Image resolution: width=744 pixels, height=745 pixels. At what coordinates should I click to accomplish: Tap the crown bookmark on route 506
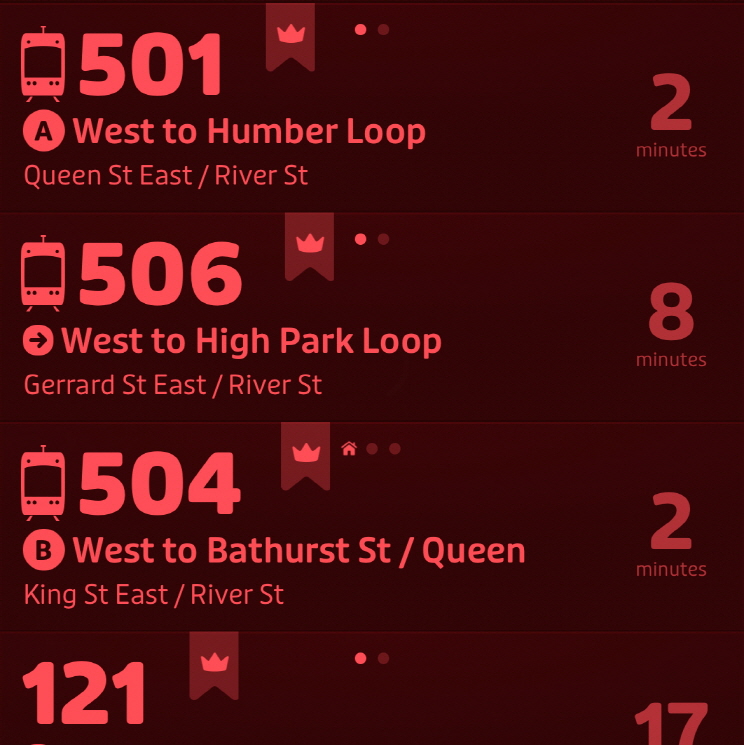[310, 245]
